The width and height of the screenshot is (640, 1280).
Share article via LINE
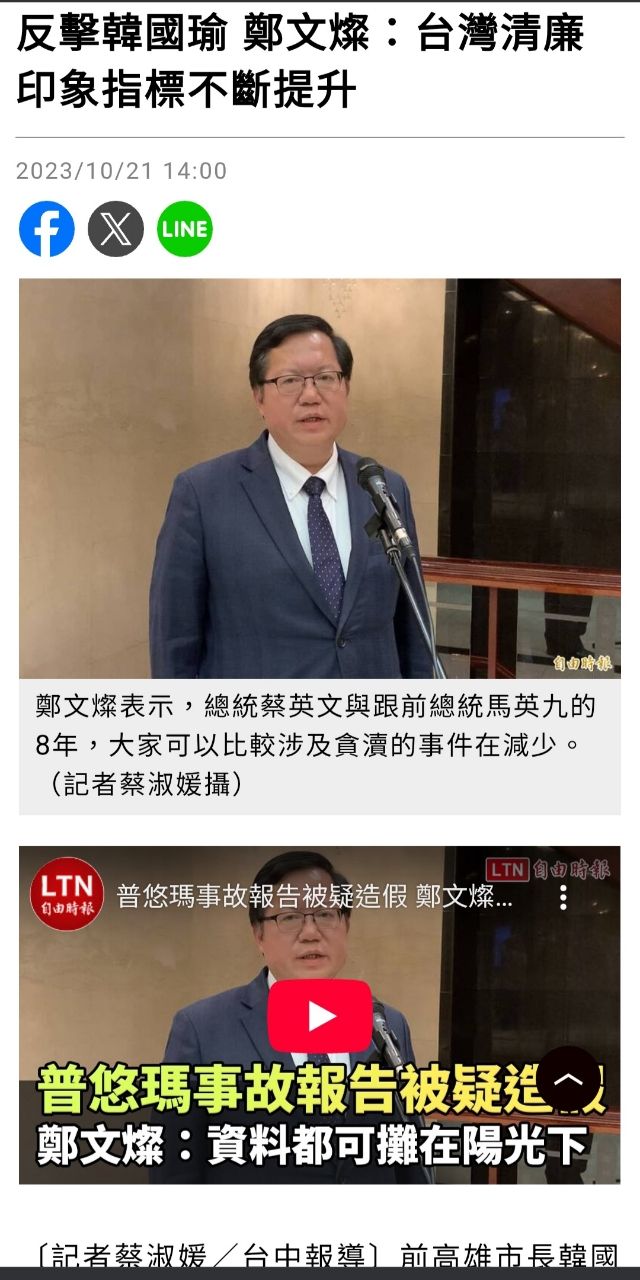(x=185, y=229)
